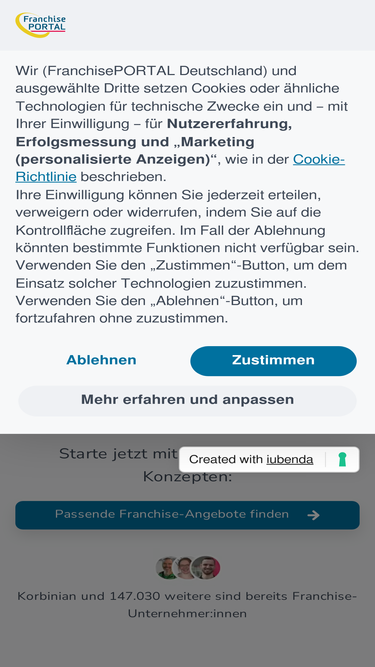Accept cookies with the Zustimmen button
This screenshot has width=375, height=667.
(273, 361)
